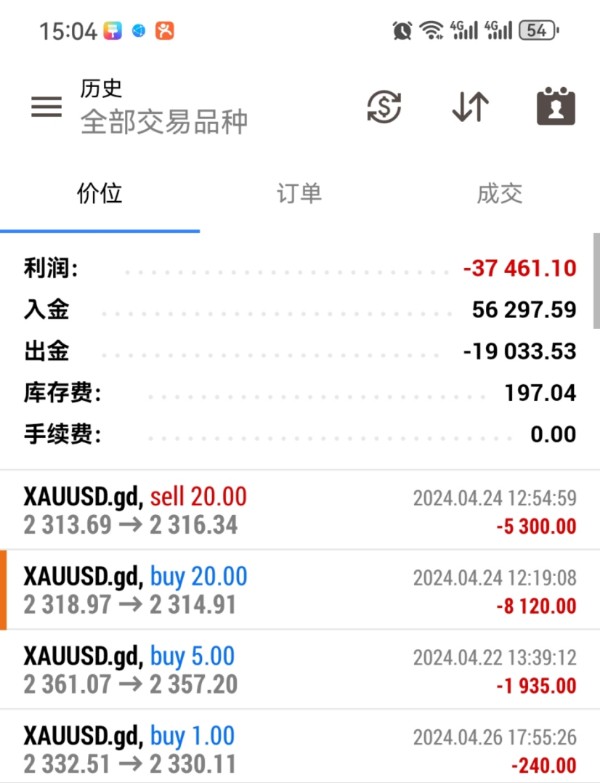The image size is (600, 783).
Task: Open the buy 20.00 trade at 12:19:08
Action: coord(300,590)
